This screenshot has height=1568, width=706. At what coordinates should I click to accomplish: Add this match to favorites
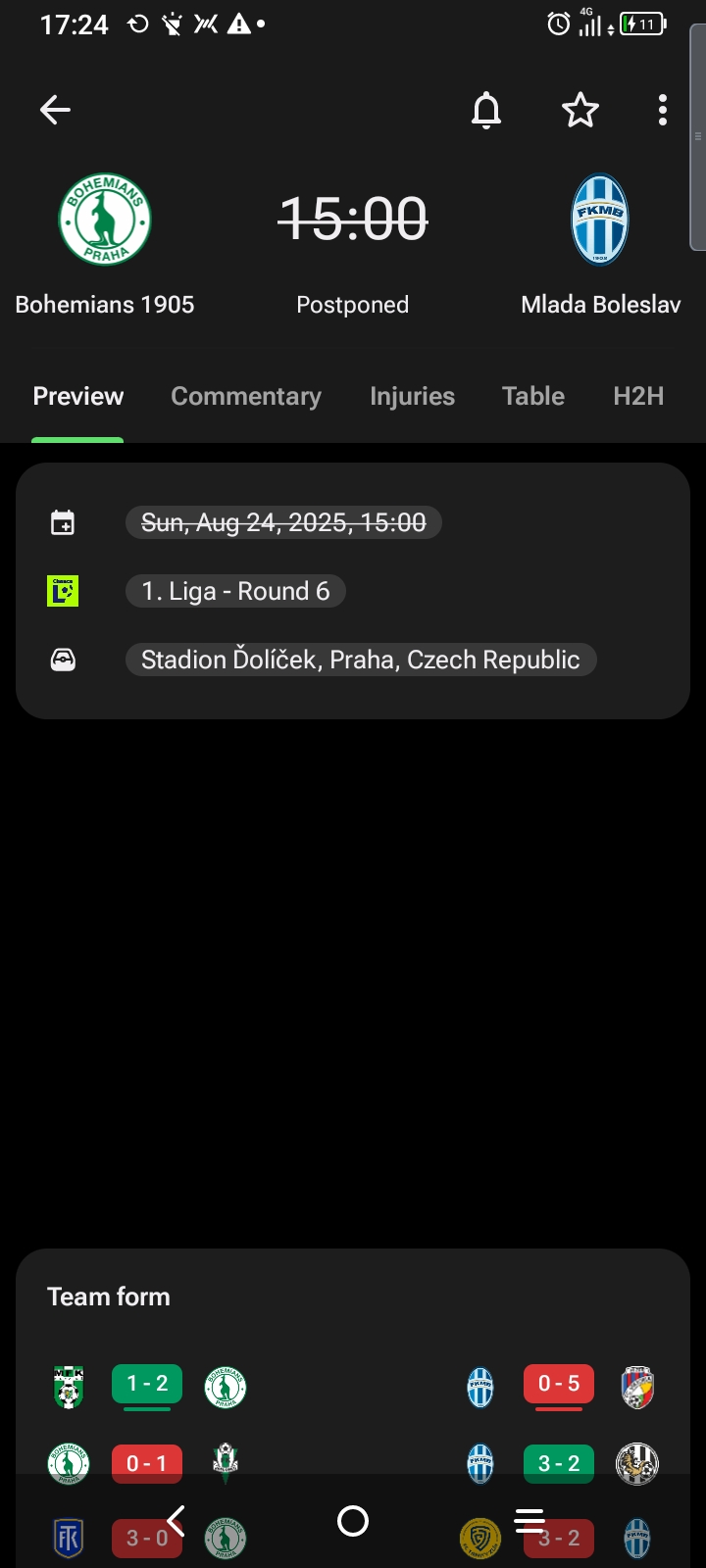tap(580, 110)
